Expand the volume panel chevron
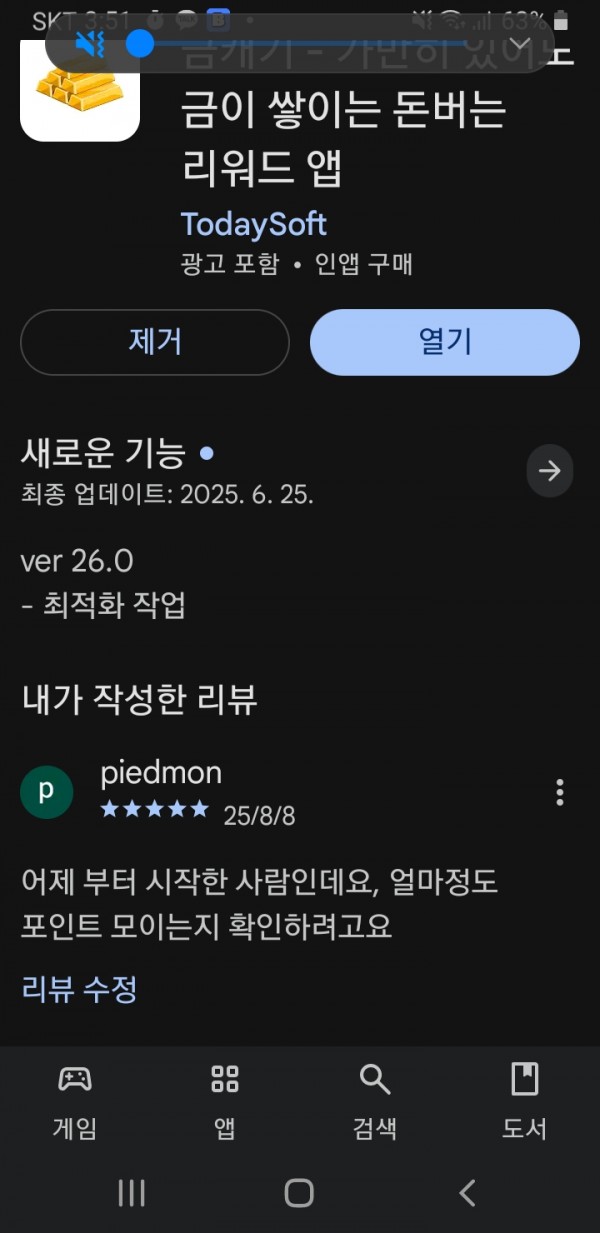Screen dimensions: 600x1233 point(520,43)
